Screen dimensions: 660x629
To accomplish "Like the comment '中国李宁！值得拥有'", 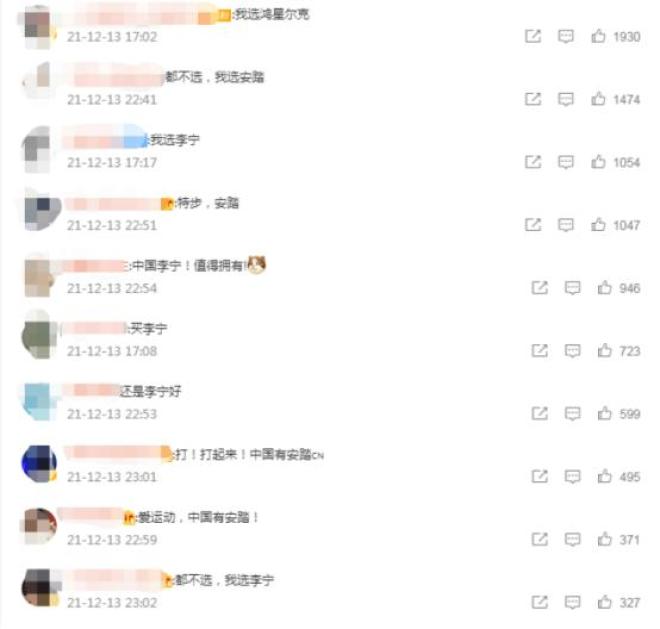I will tap(605, 288).
